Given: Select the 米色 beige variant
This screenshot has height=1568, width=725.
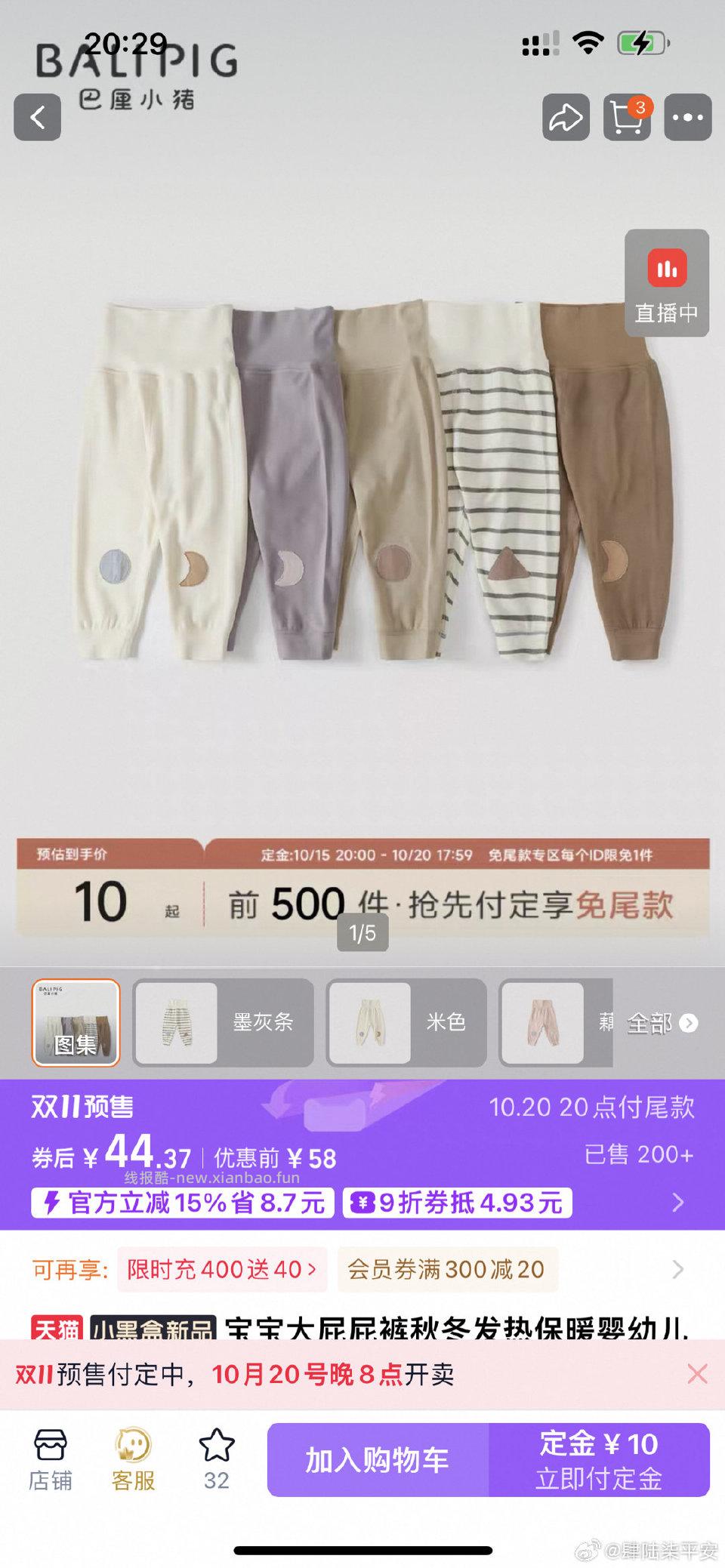Looking at the screenshot, I should pos(406,1023).
